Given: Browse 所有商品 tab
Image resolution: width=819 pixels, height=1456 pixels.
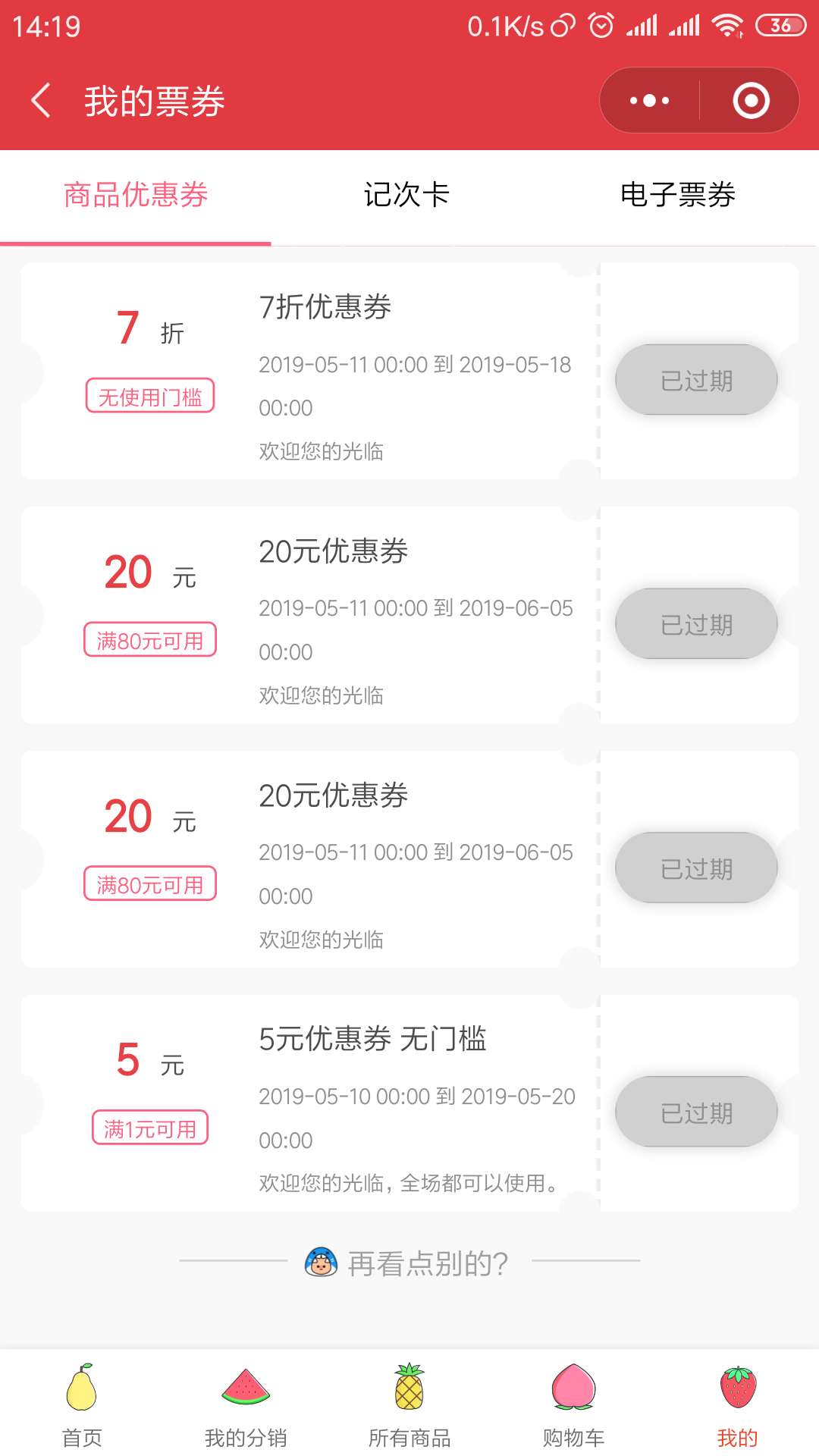Looking at the screenshot, I should (409, 1404).
